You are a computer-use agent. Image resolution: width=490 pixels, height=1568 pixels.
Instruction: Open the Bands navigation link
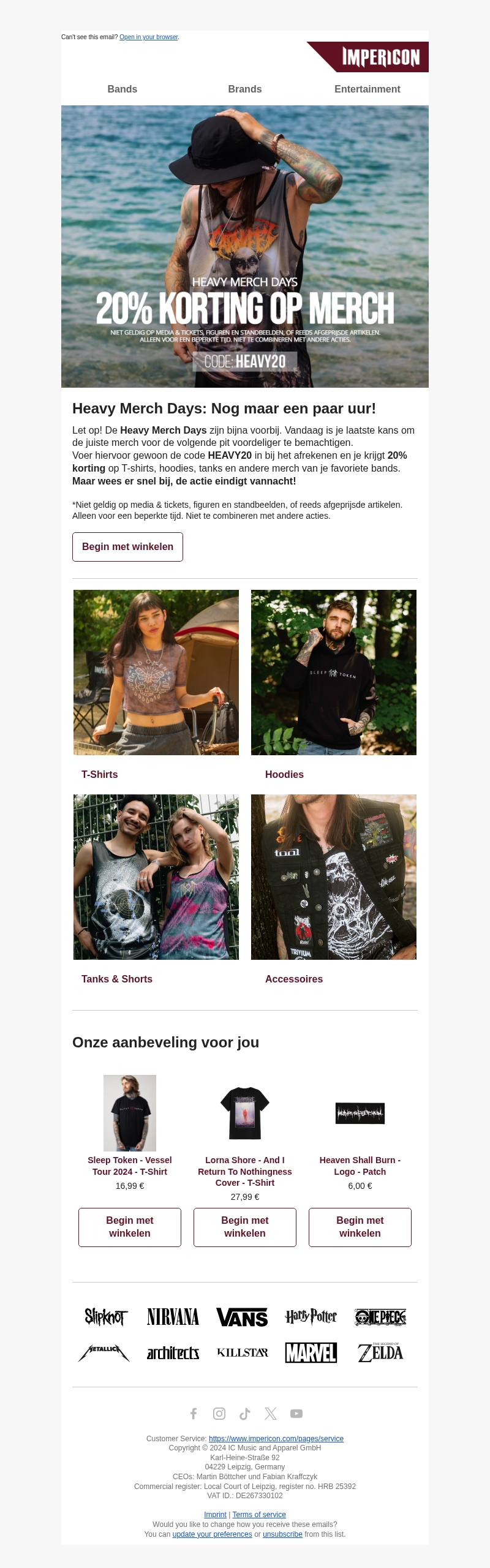[123, 89]
